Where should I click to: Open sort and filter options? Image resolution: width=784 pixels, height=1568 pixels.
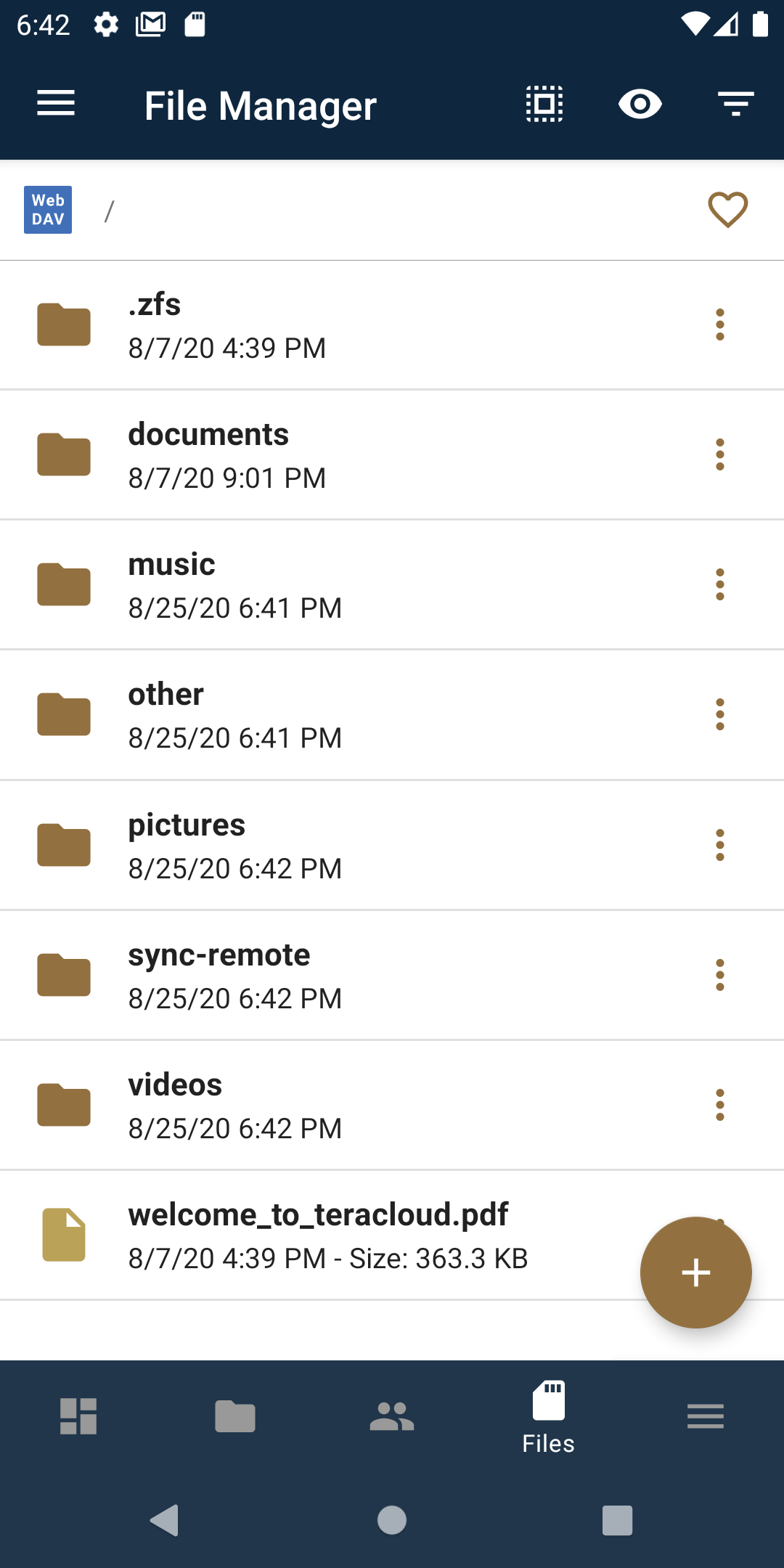coord(735,104)
